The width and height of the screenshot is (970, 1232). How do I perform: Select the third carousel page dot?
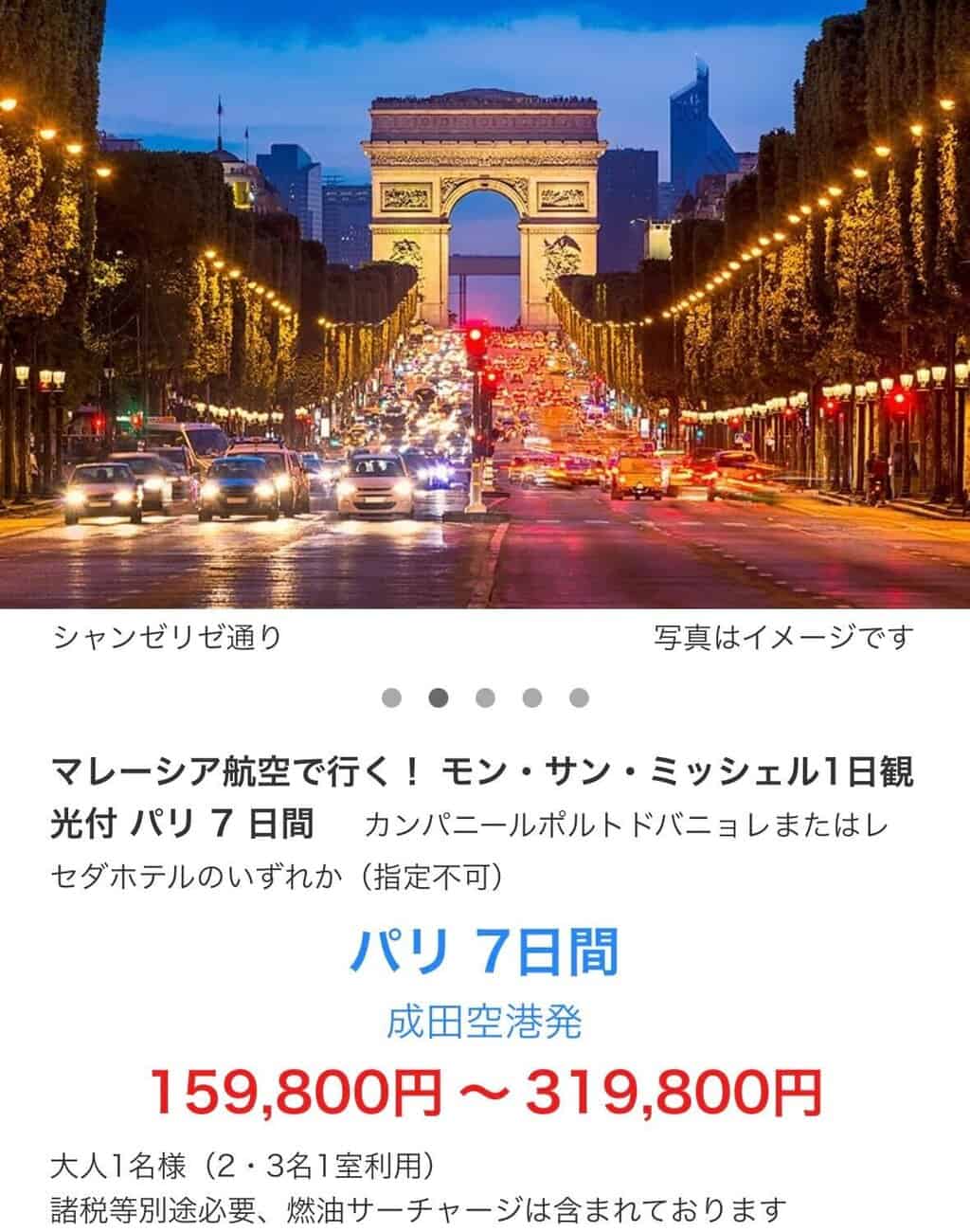click(485, 698)
